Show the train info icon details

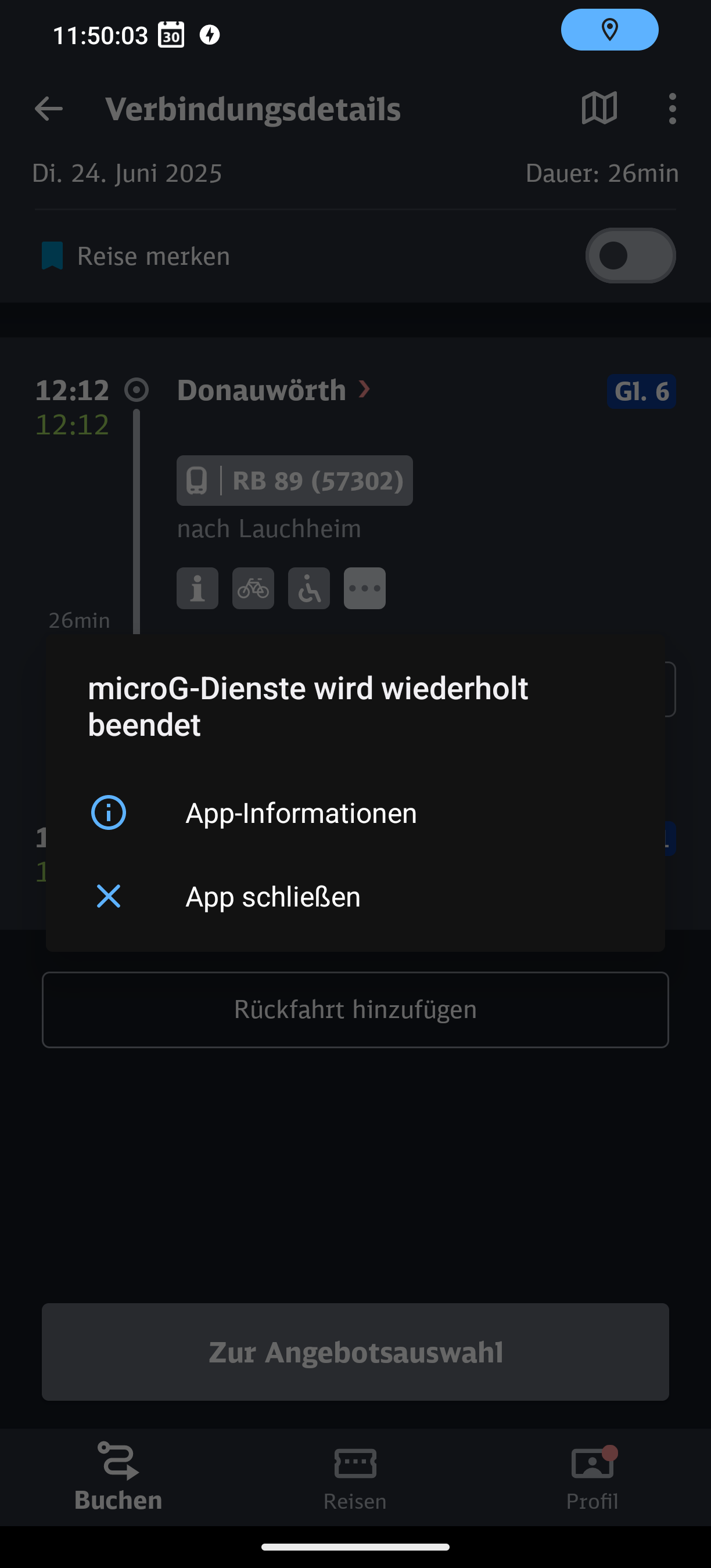coord(198,589)
